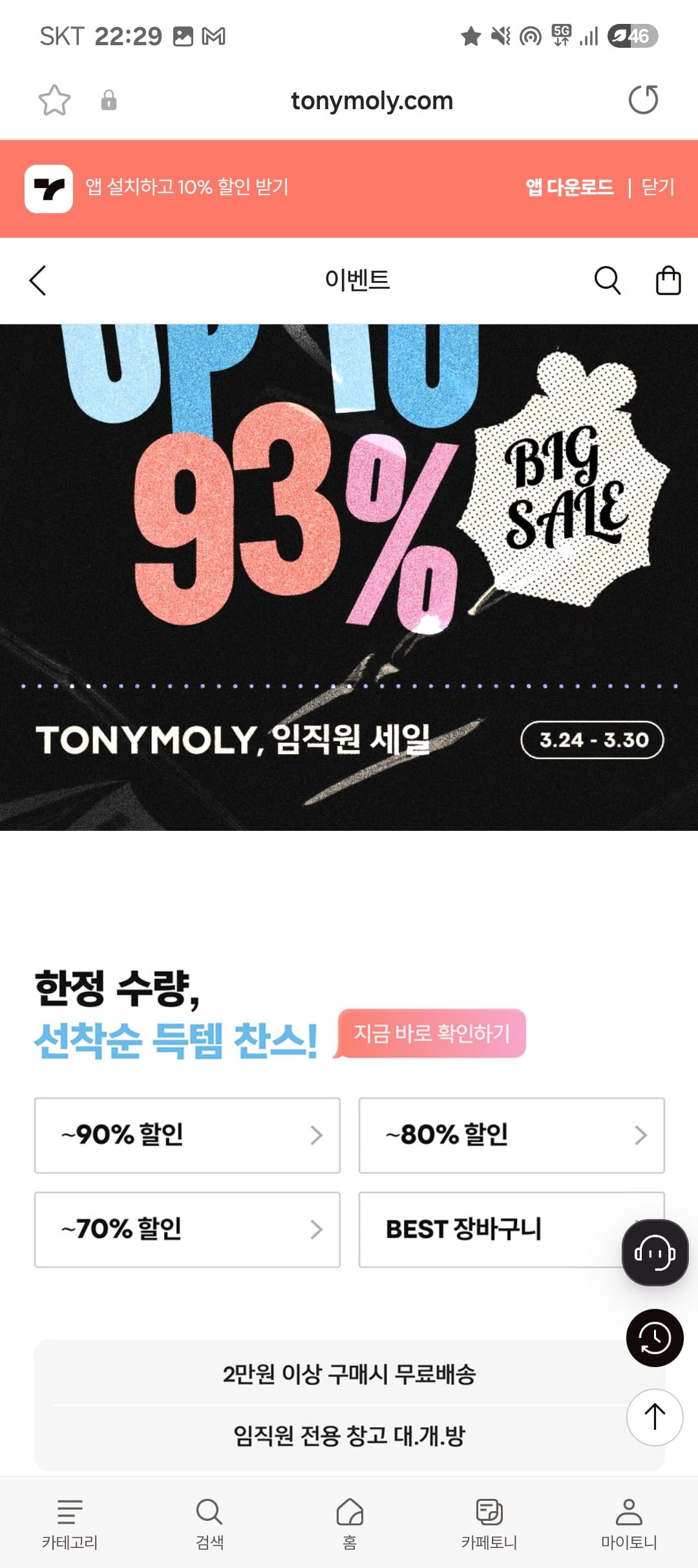Open the ~70% 할인 section
698x1568 pixels.
pos(187,1229)
